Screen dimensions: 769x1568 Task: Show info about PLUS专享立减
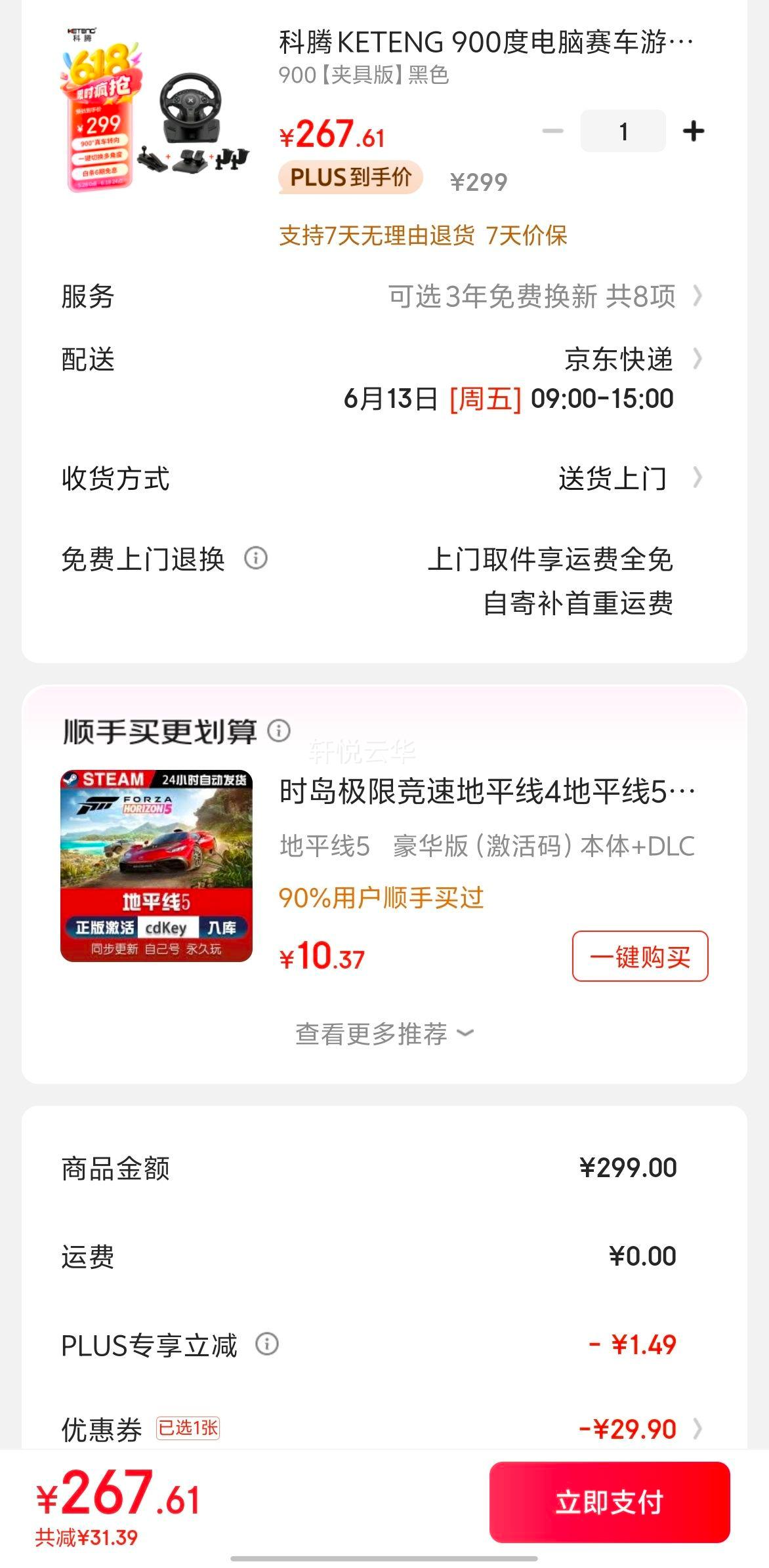coord(267,1344)
